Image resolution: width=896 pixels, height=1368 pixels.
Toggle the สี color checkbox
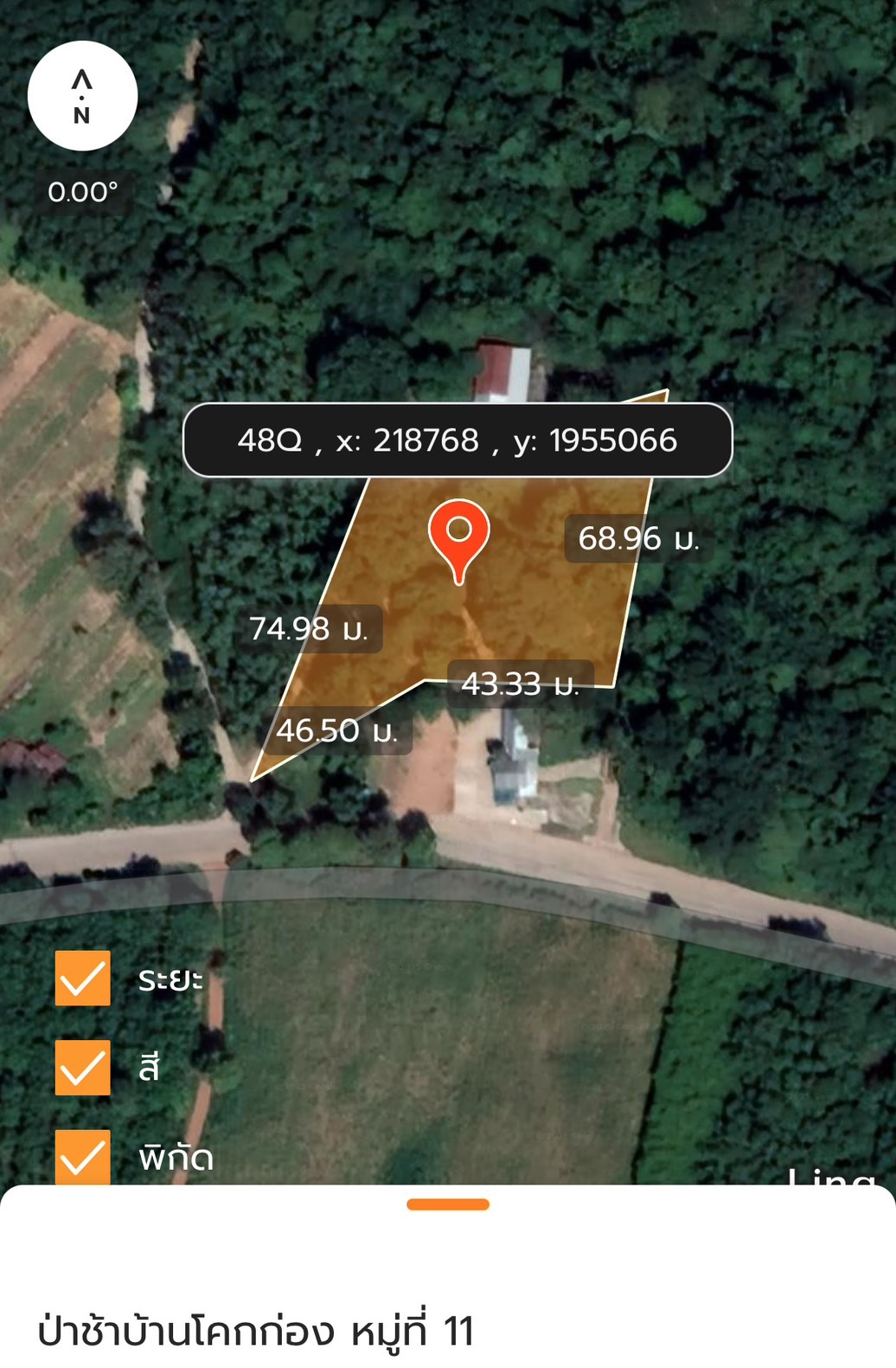(83, 1068)
